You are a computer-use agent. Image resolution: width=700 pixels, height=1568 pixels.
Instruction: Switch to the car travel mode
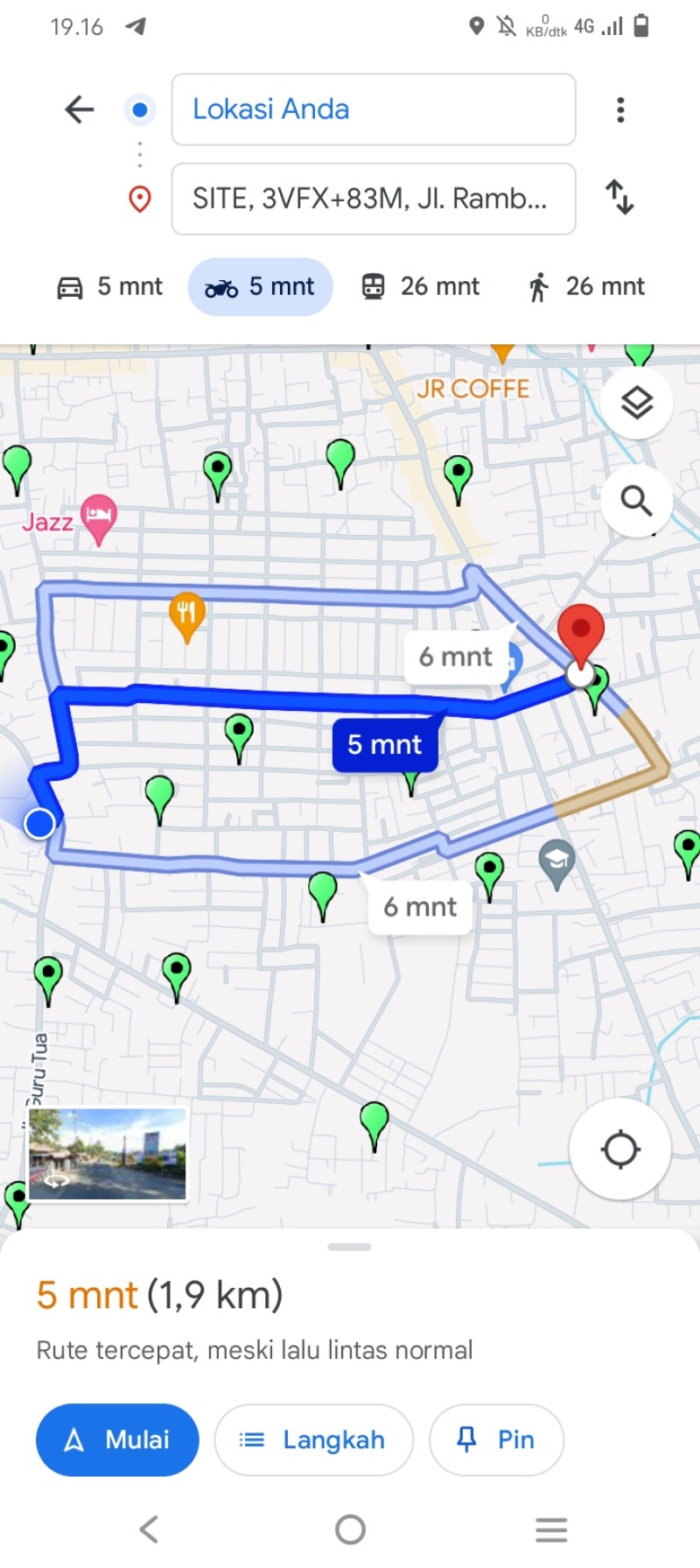coord(109,286)
